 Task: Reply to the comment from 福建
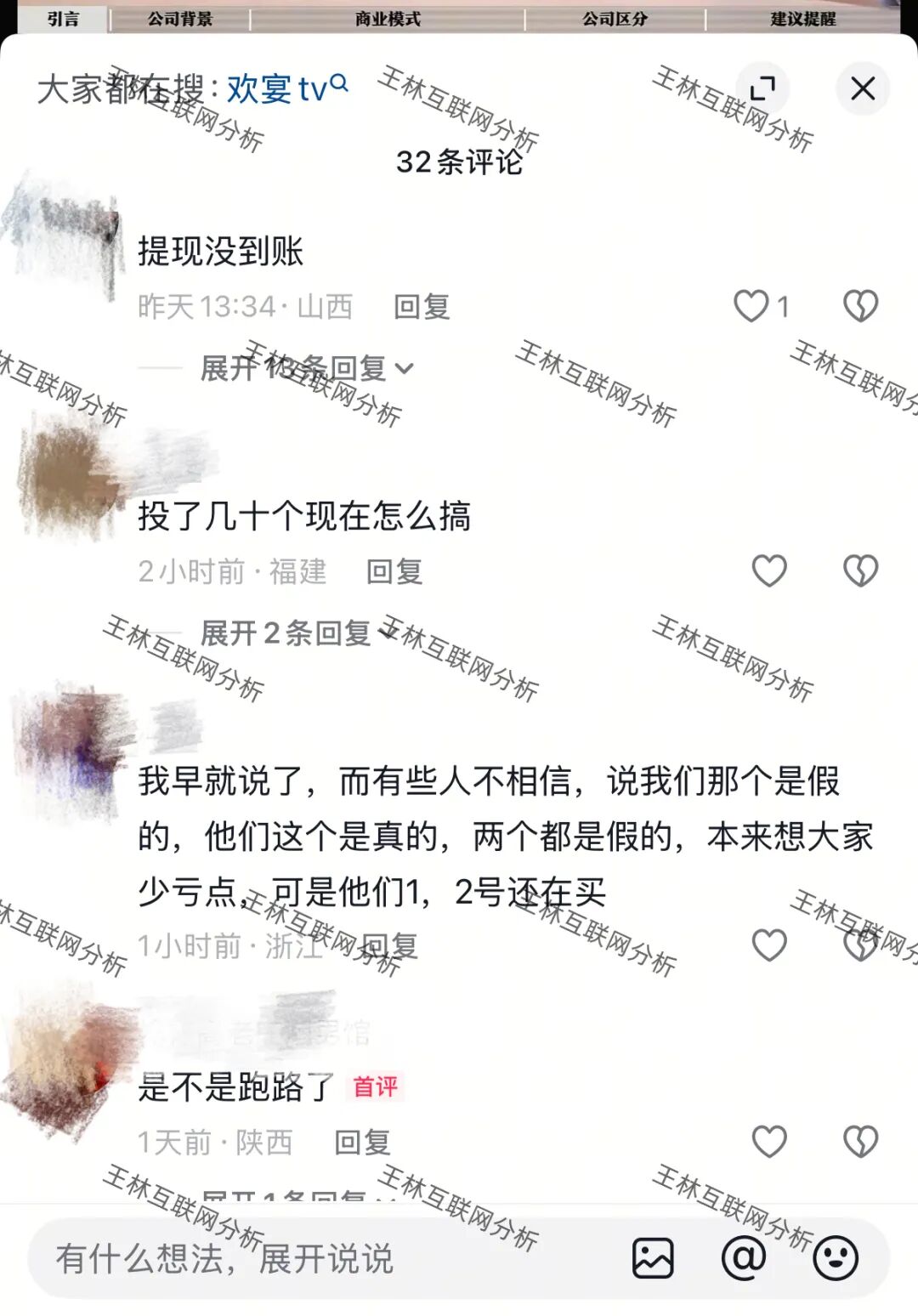(x=394, y=571)
